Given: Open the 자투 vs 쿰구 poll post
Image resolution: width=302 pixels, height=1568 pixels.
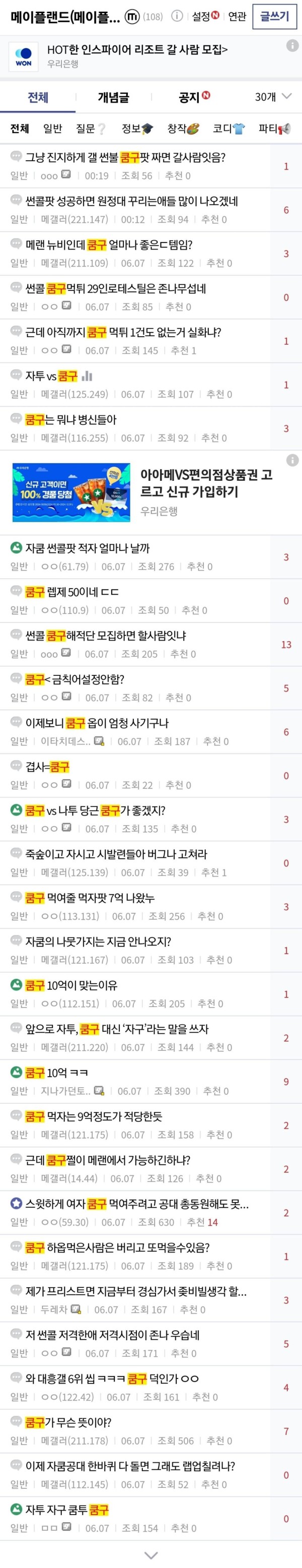Looking at the screenshot, I should click(x=58, y=376).
